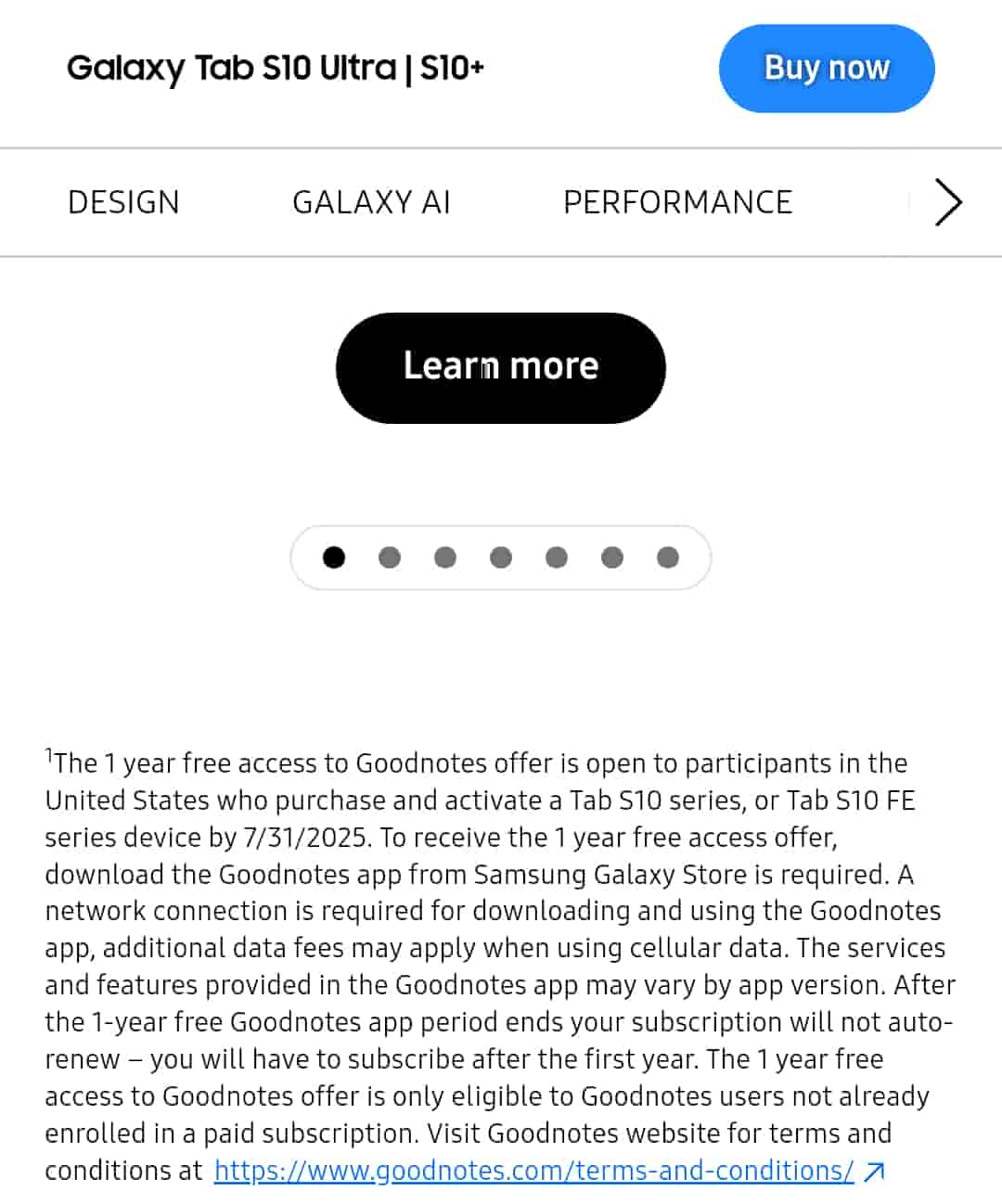Select the second carousel page dot
The width and height of the screenshot is (1002, 1204).
pyautogui.click(x=390, y=557)
